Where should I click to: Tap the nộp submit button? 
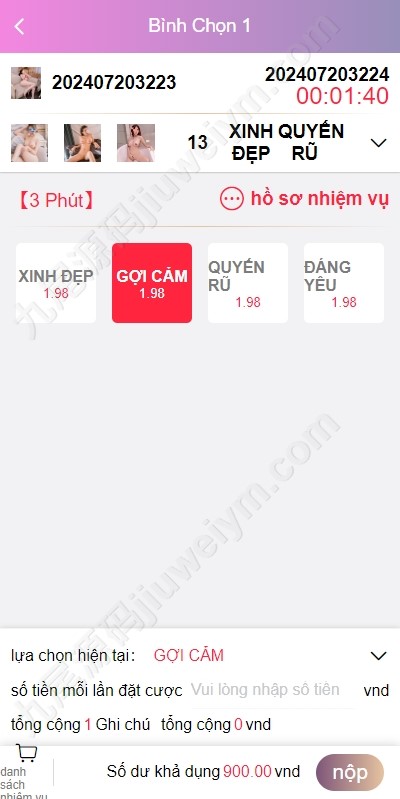click(350, 773)
